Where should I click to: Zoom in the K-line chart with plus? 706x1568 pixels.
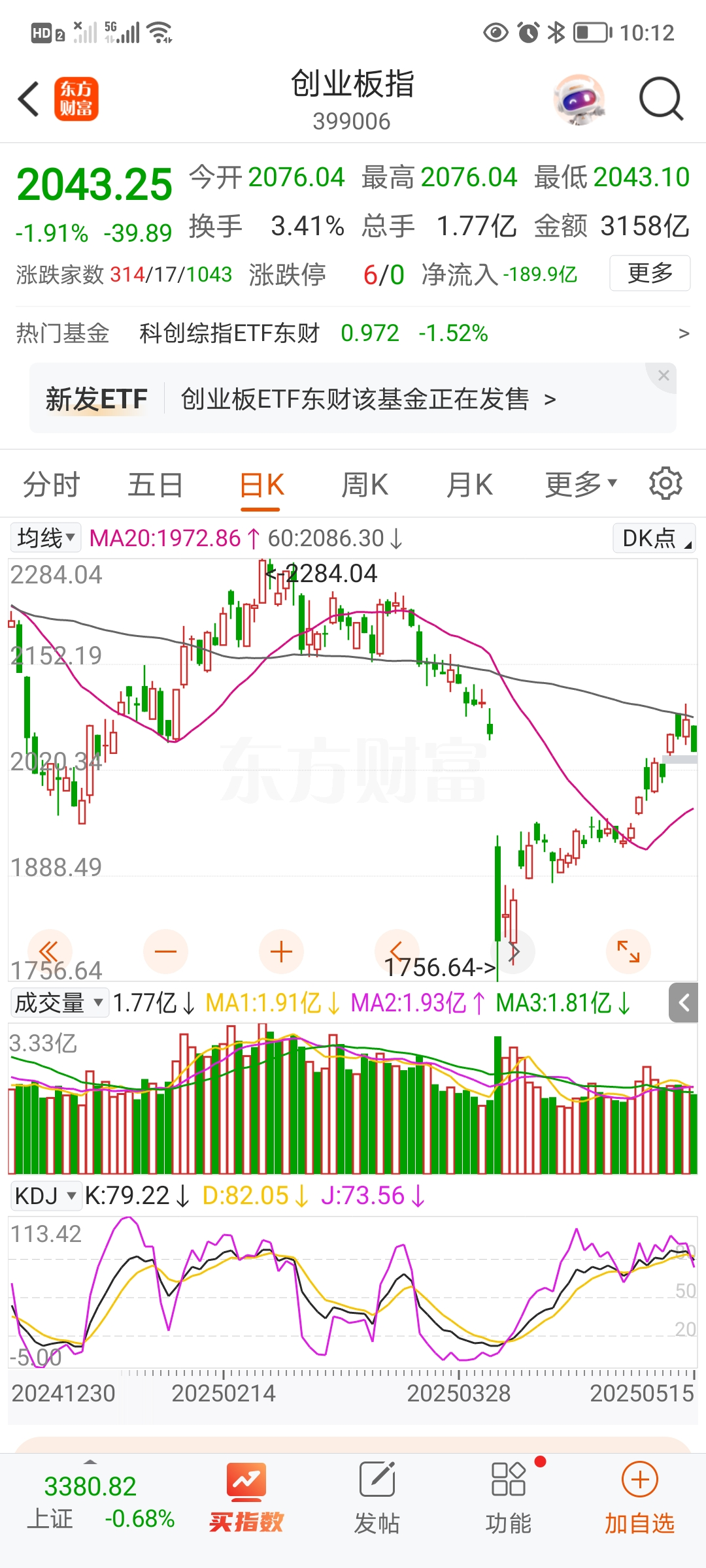(x=281, y=951)
